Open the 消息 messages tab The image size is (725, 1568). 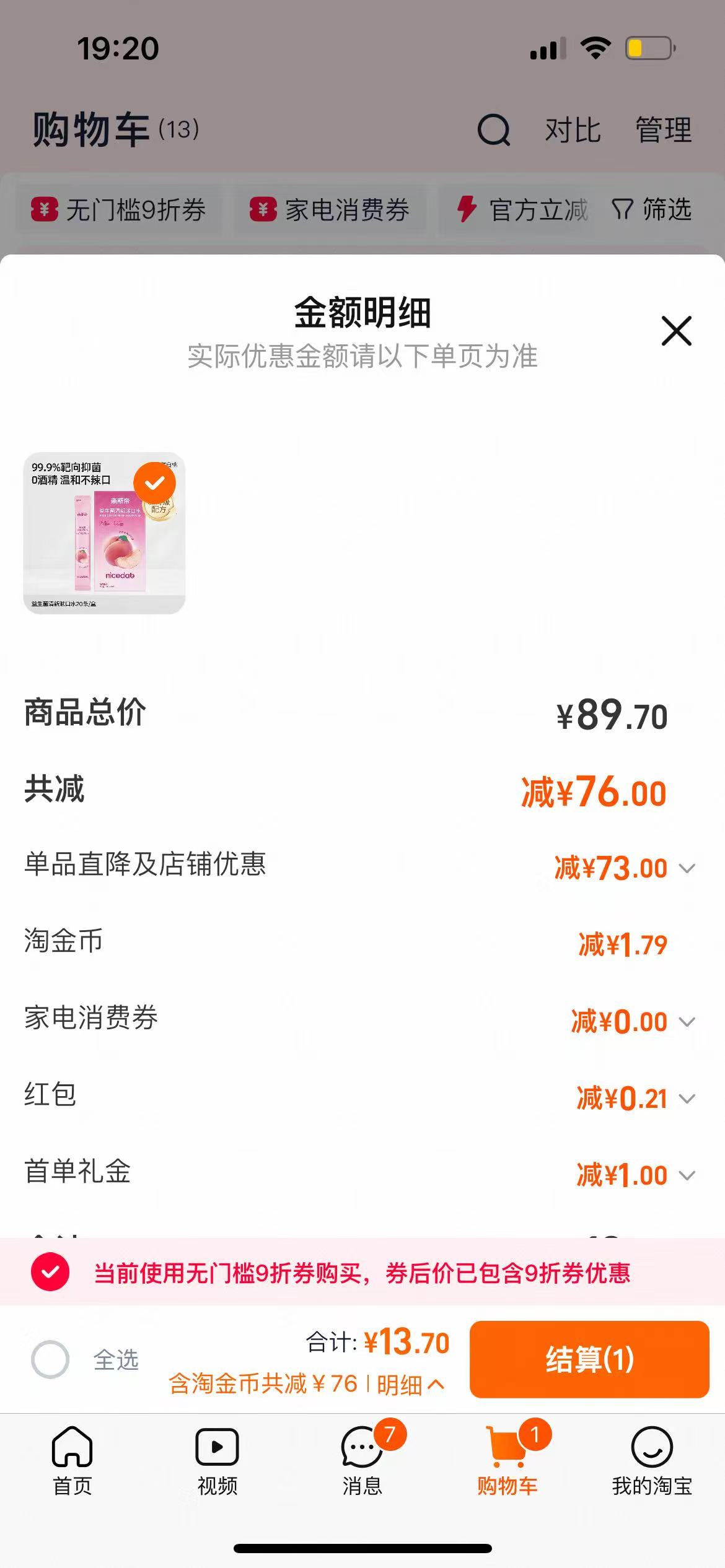point(362,1458)
